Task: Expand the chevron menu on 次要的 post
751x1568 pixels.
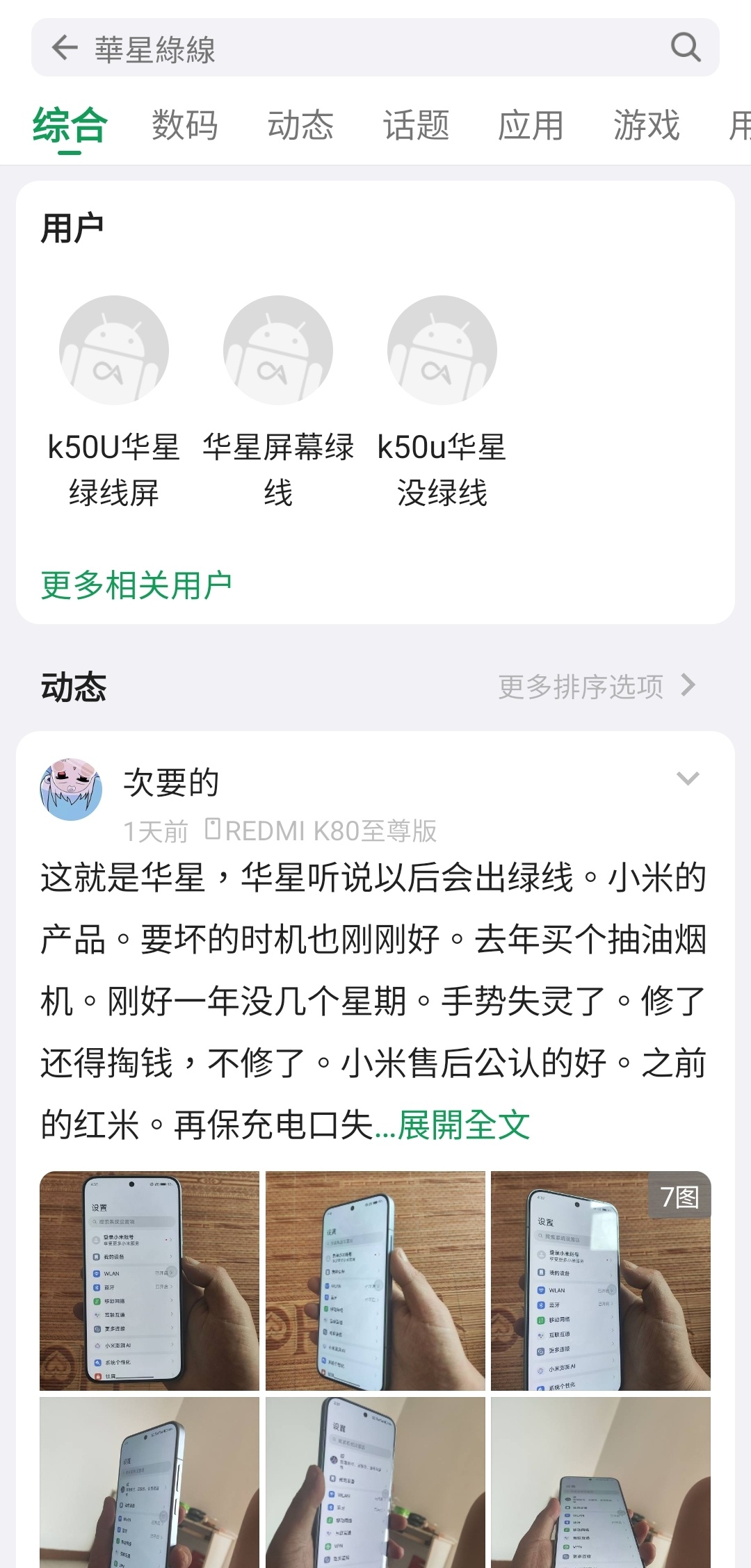Action: 687,778
